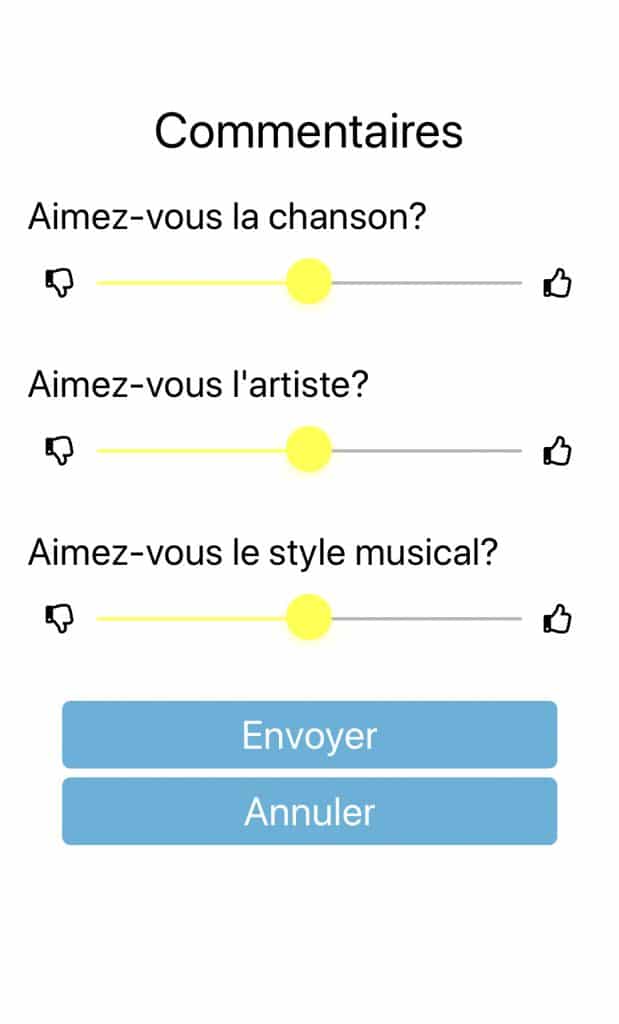Tap thumbs-up beside the chanson slider
This screenshot has height=1024, width=619.
[x=557, y=283]
